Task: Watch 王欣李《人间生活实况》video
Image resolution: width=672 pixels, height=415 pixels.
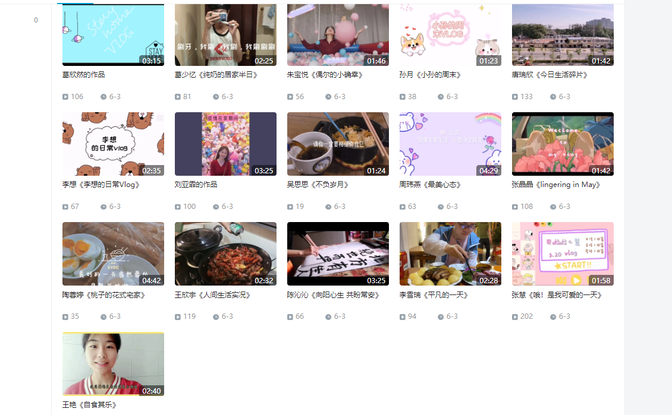Action: pos(225,254)
